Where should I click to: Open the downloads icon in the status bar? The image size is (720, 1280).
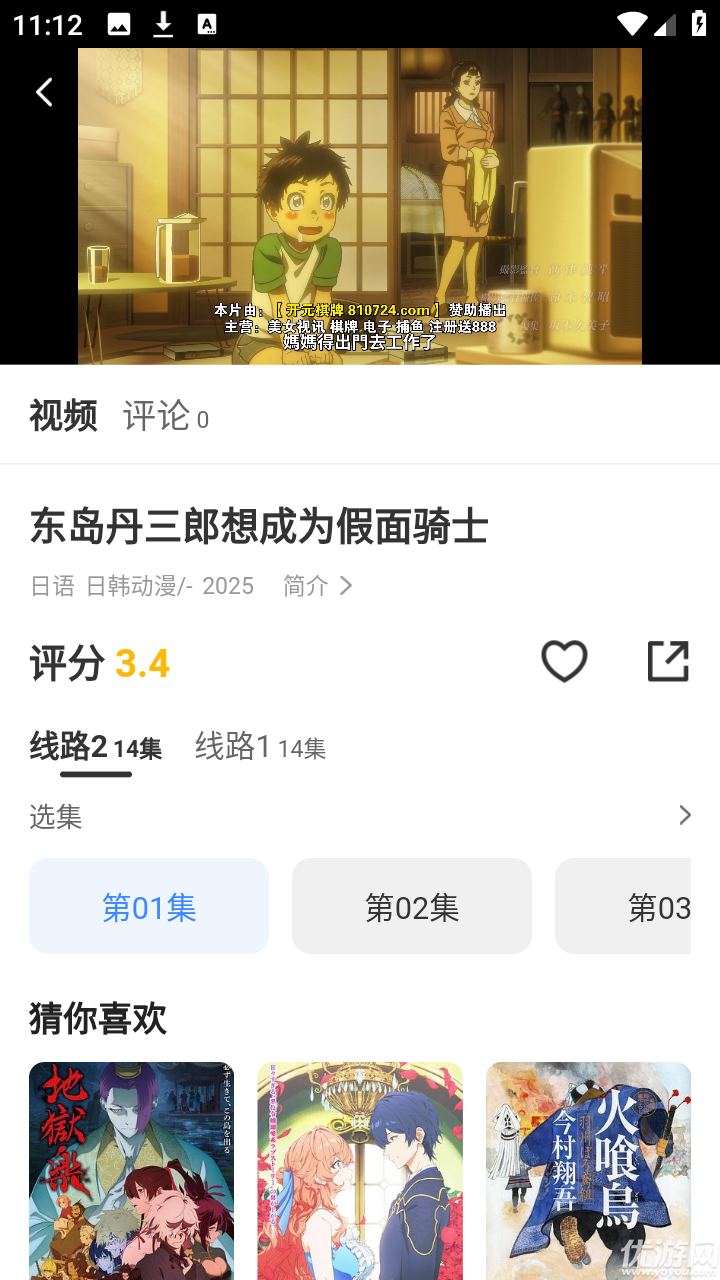tap(163, 22)
